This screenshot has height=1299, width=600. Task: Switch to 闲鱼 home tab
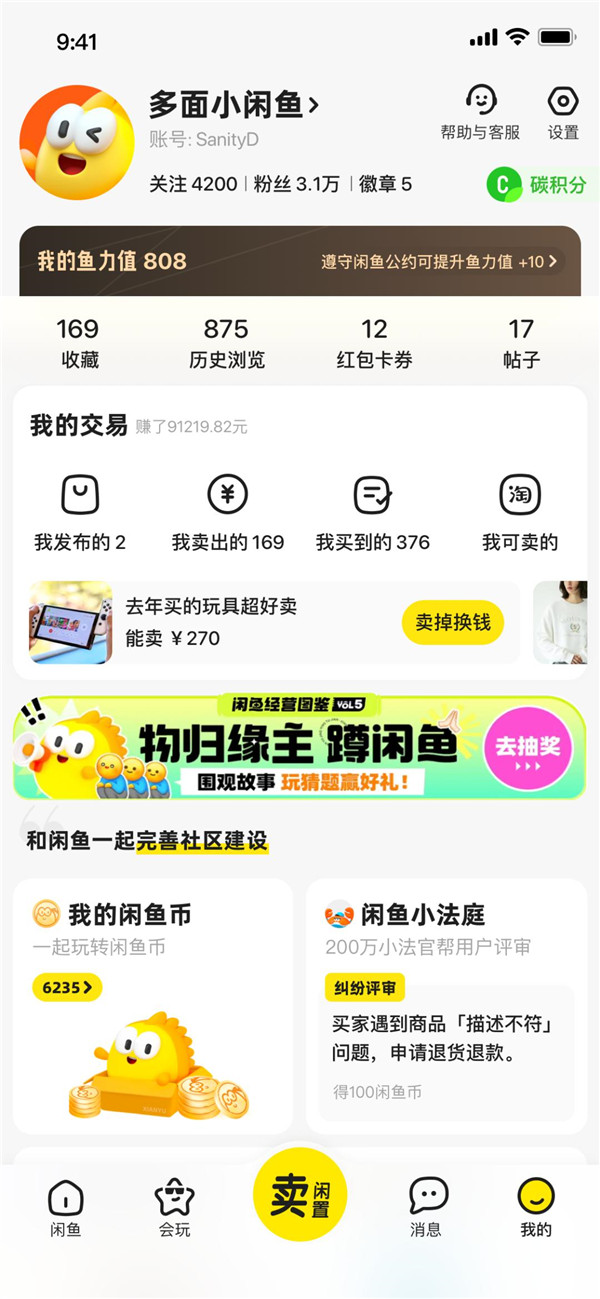click(x=66, y=1208)
